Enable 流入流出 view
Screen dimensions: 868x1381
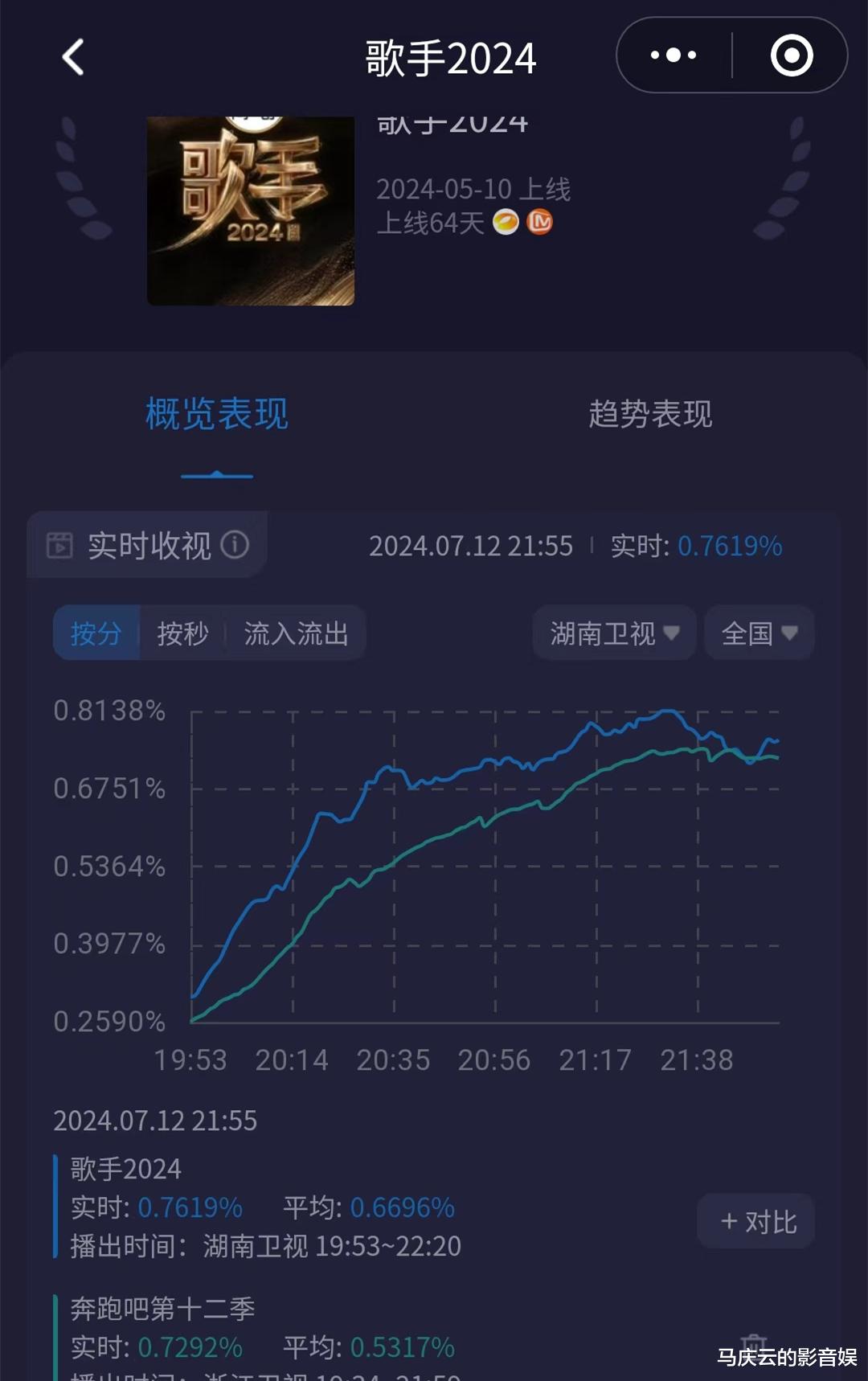point(296,633)
